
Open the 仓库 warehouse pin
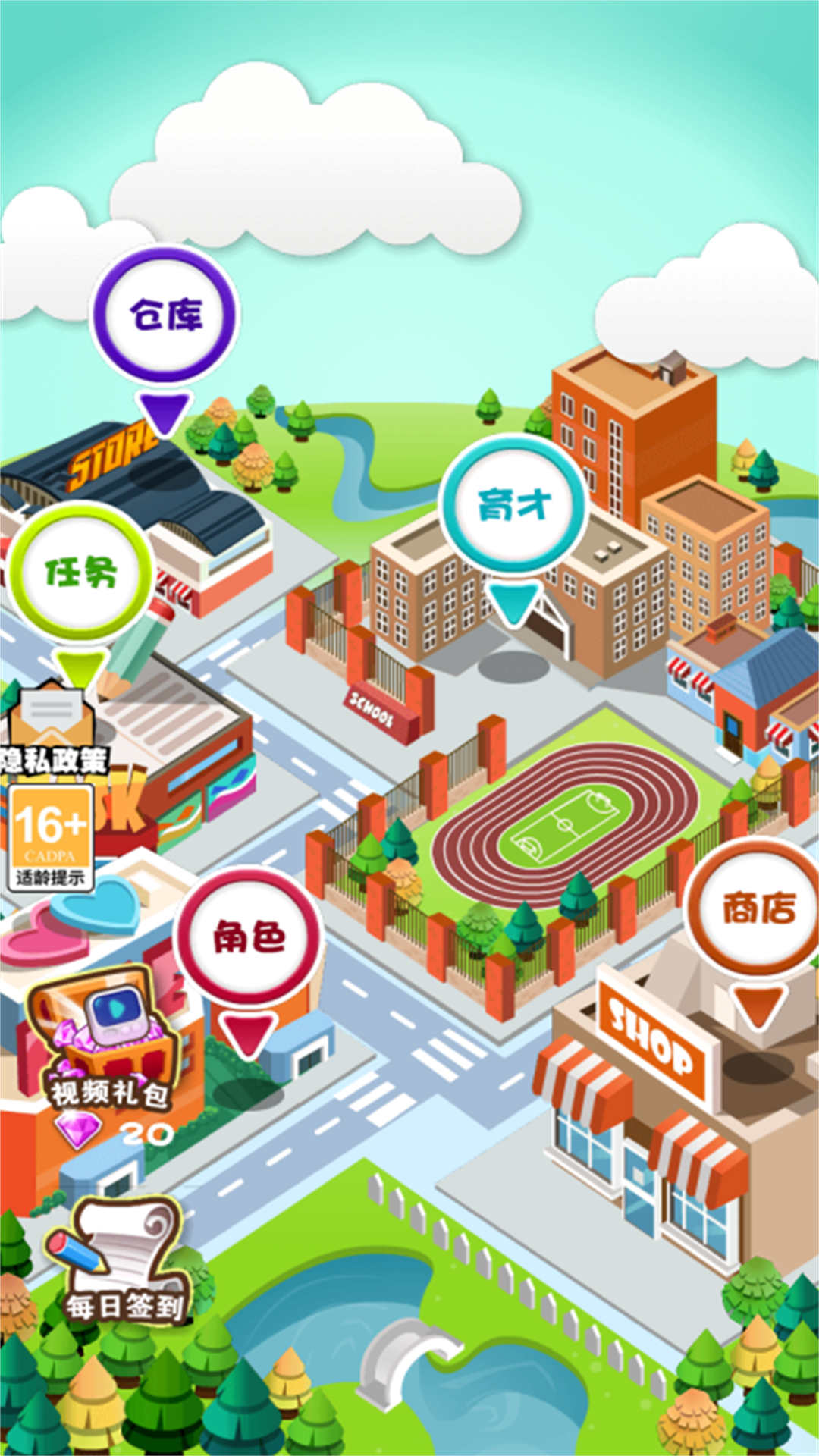pos(165,315)
